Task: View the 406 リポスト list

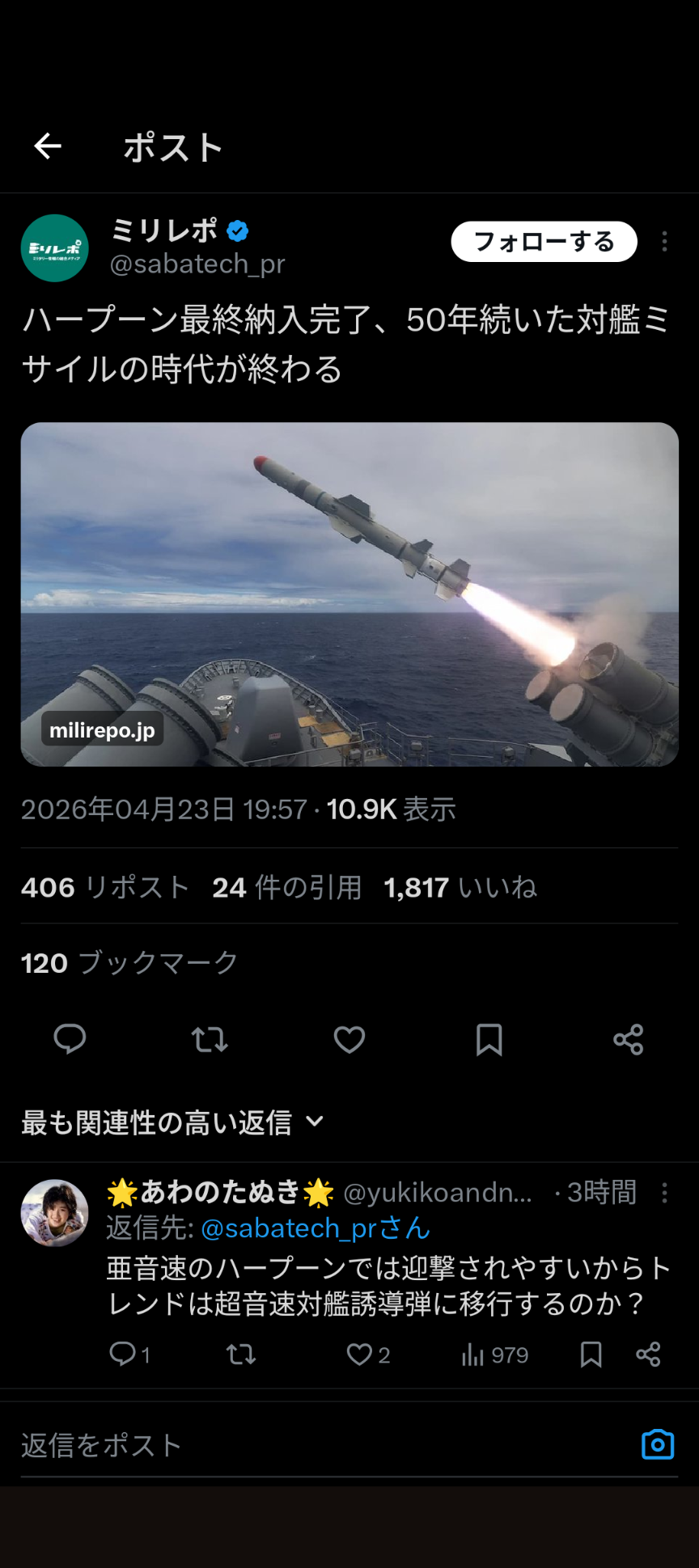Action: [x=105, y=887]
